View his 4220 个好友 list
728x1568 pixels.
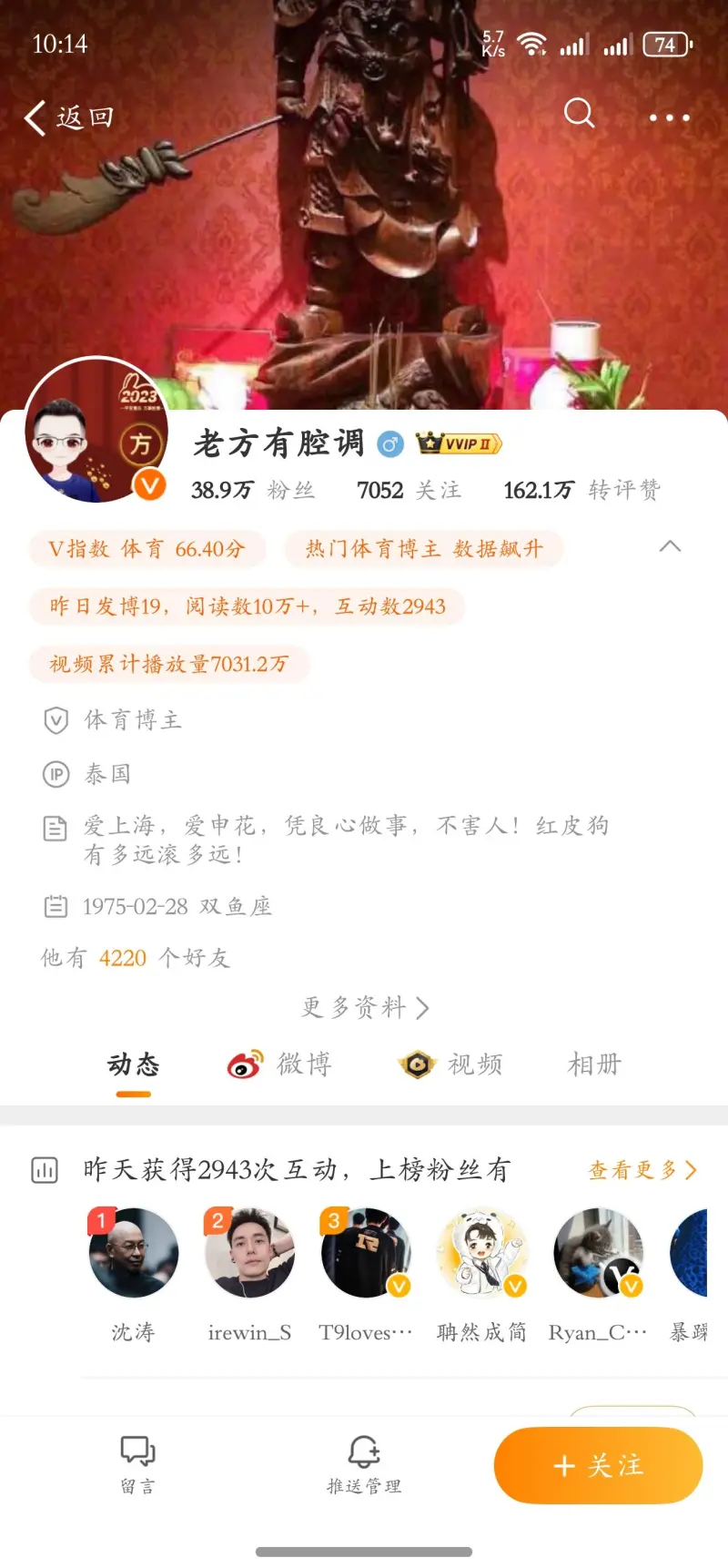point(136,958)
